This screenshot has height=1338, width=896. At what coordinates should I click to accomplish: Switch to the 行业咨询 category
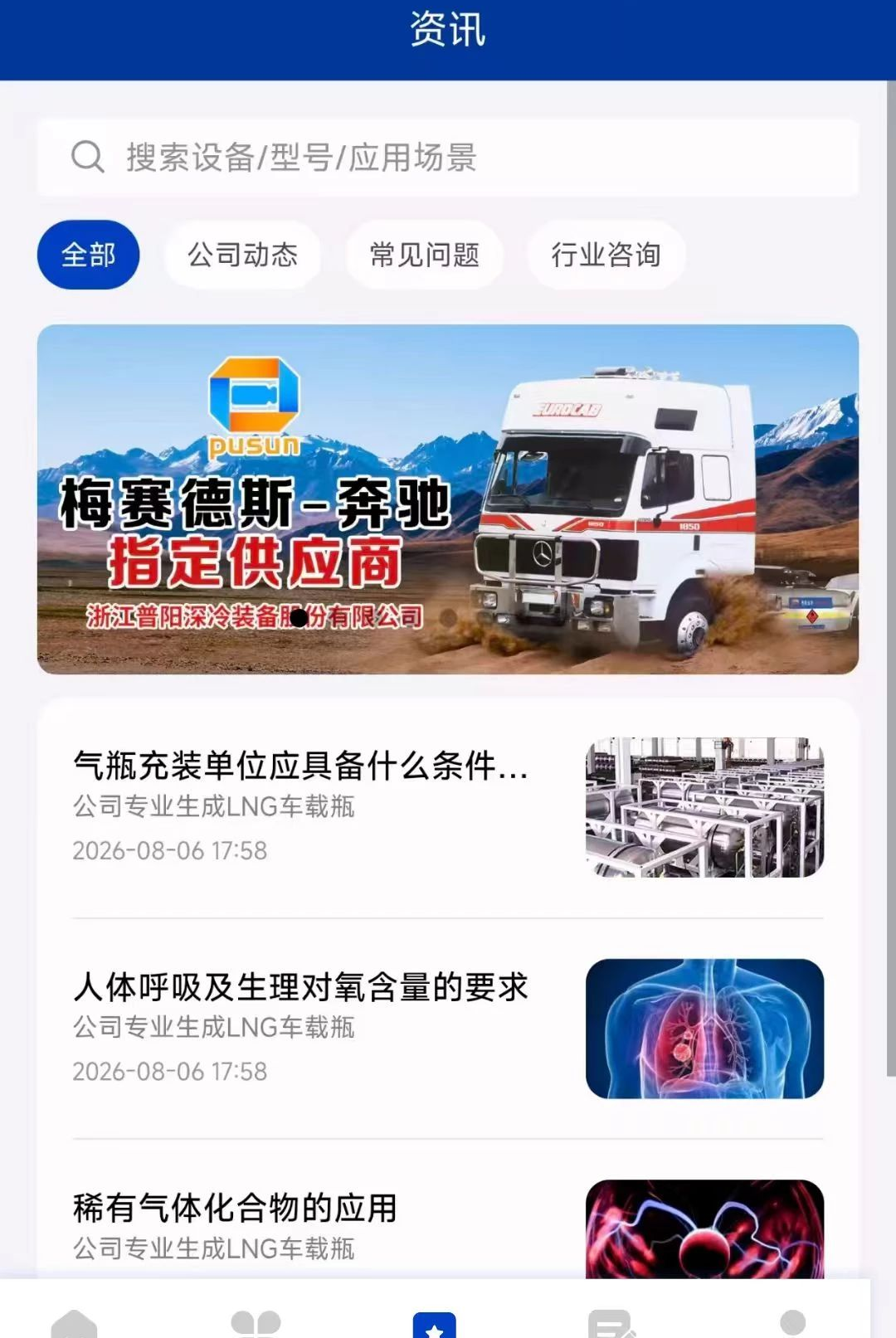click(606, 255)
